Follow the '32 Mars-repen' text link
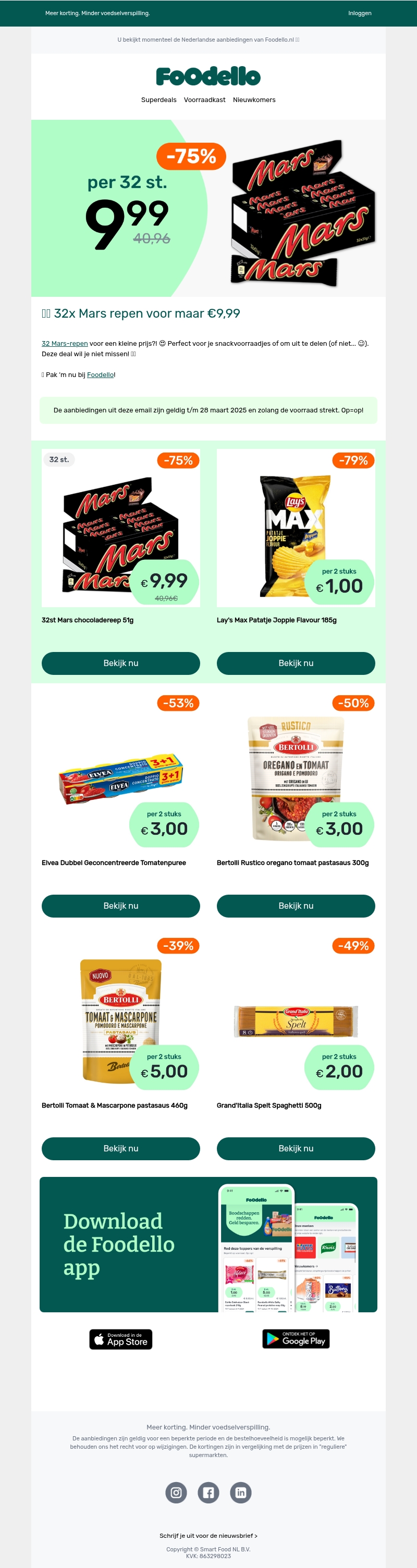Viewport: 417px width, 1568px height. 65,343
